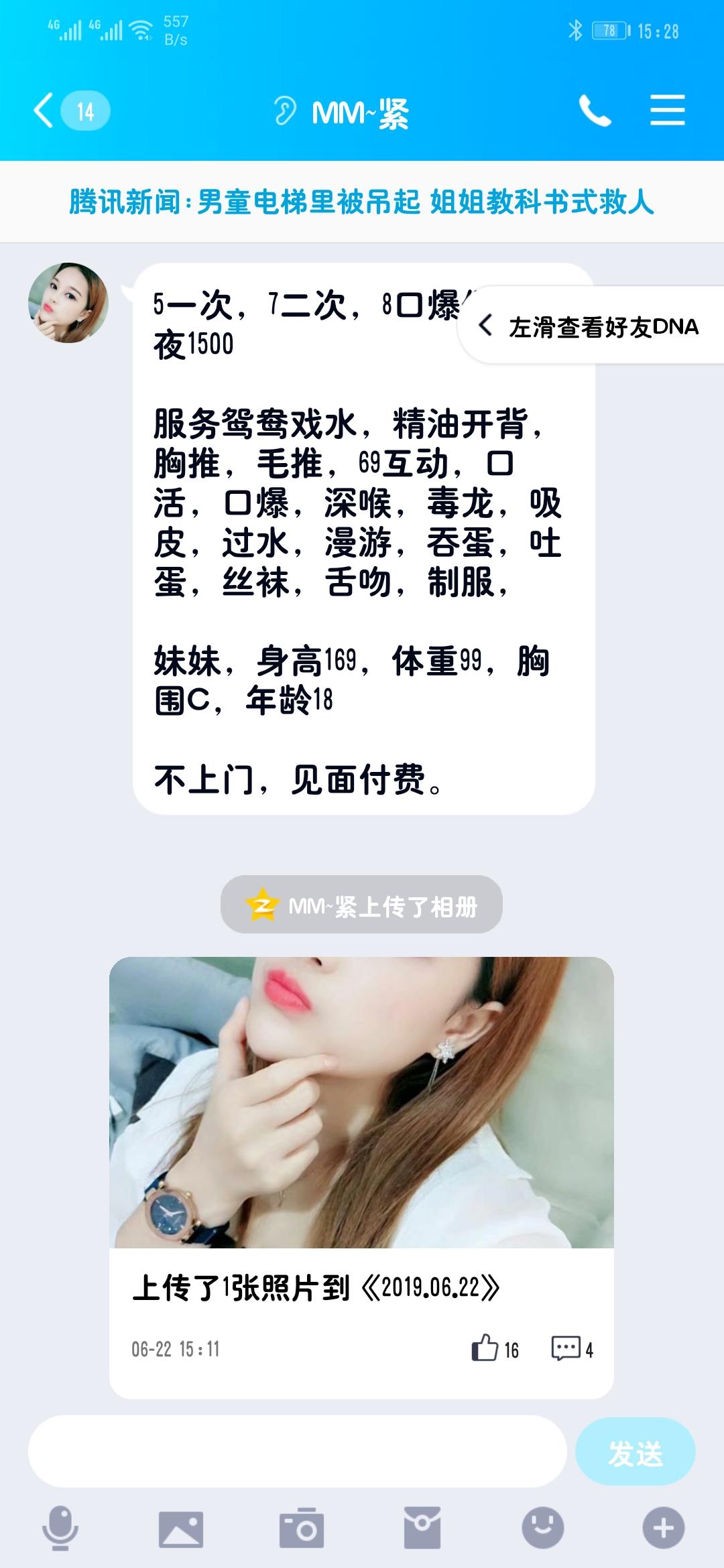724x1568 pixels.
Task: Focus the message text field
Action: coord(297,1452)
